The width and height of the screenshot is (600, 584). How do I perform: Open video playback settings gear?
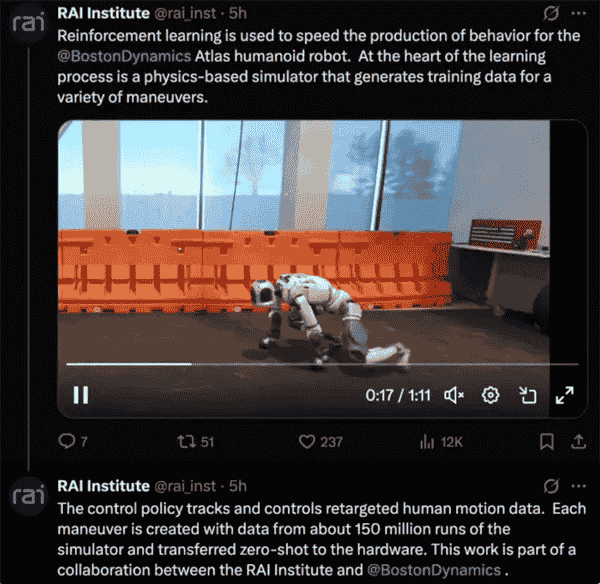click(x=490, y=395)
